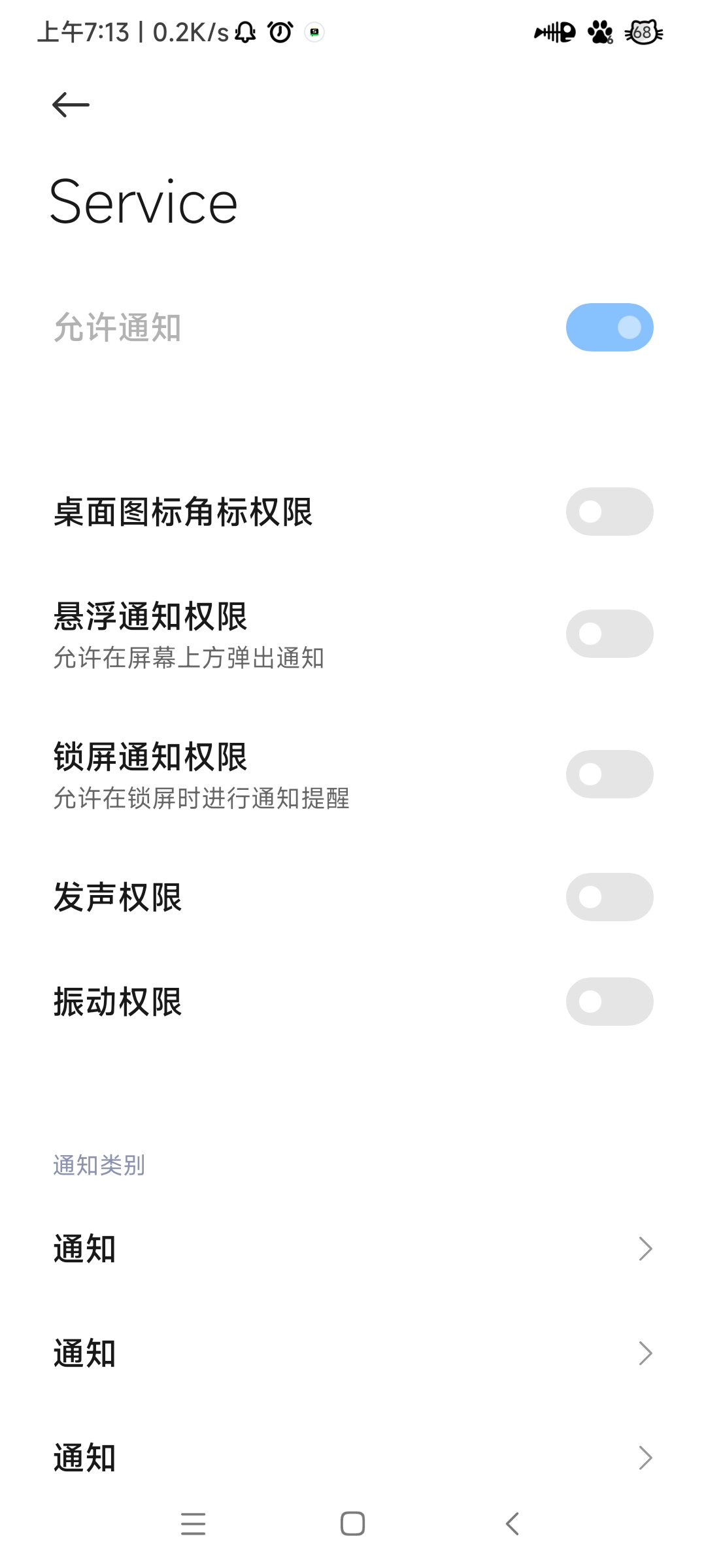This screenshot has height=1568, width=706.
Task: Turn on 发声权限
Action: point(609,897)
